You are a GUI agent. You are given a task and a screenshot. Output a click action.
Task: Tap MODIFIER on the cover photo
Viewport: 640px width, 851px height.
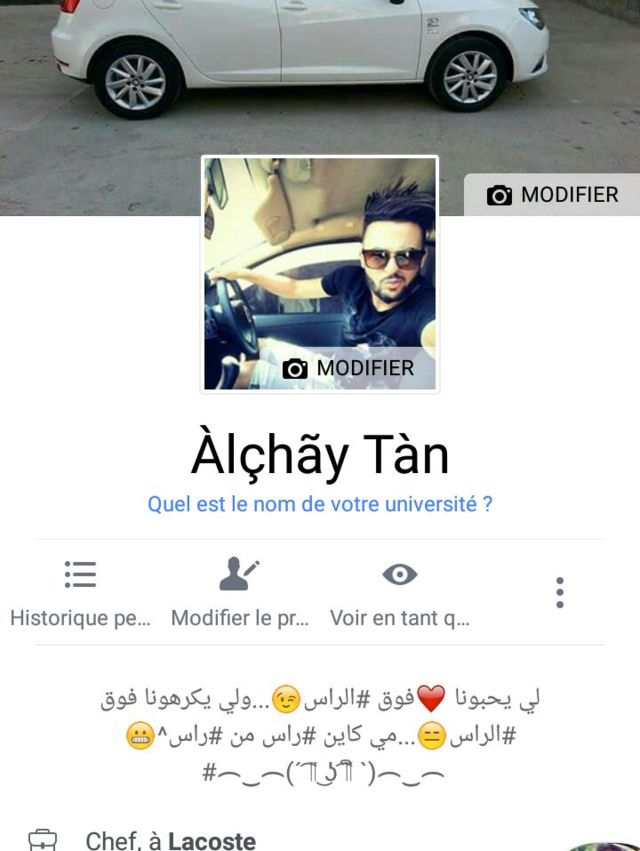[x=552, y=195]
